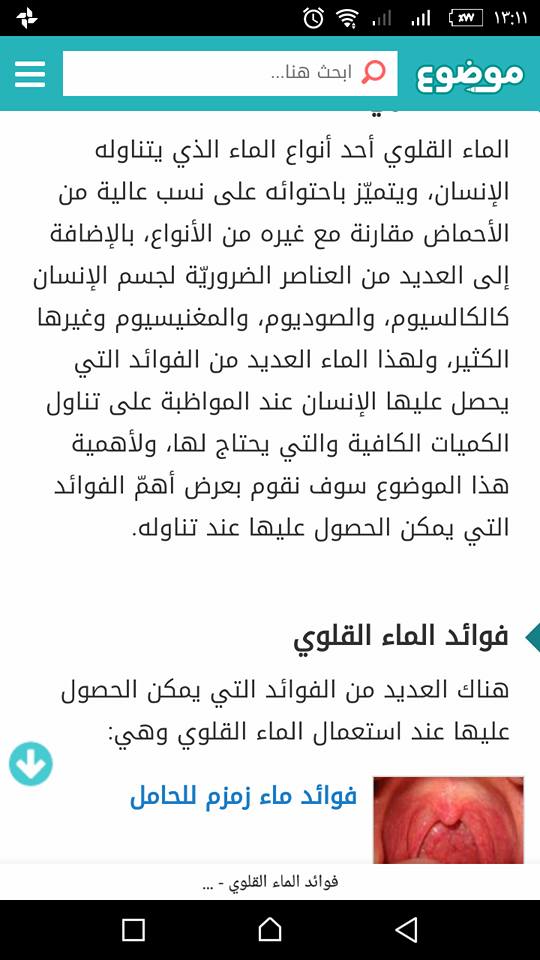The height and width of the screenshot is (960, 540).
Task: Tap the Mawdoo3 logo to go home
Action: pos(470,75)
